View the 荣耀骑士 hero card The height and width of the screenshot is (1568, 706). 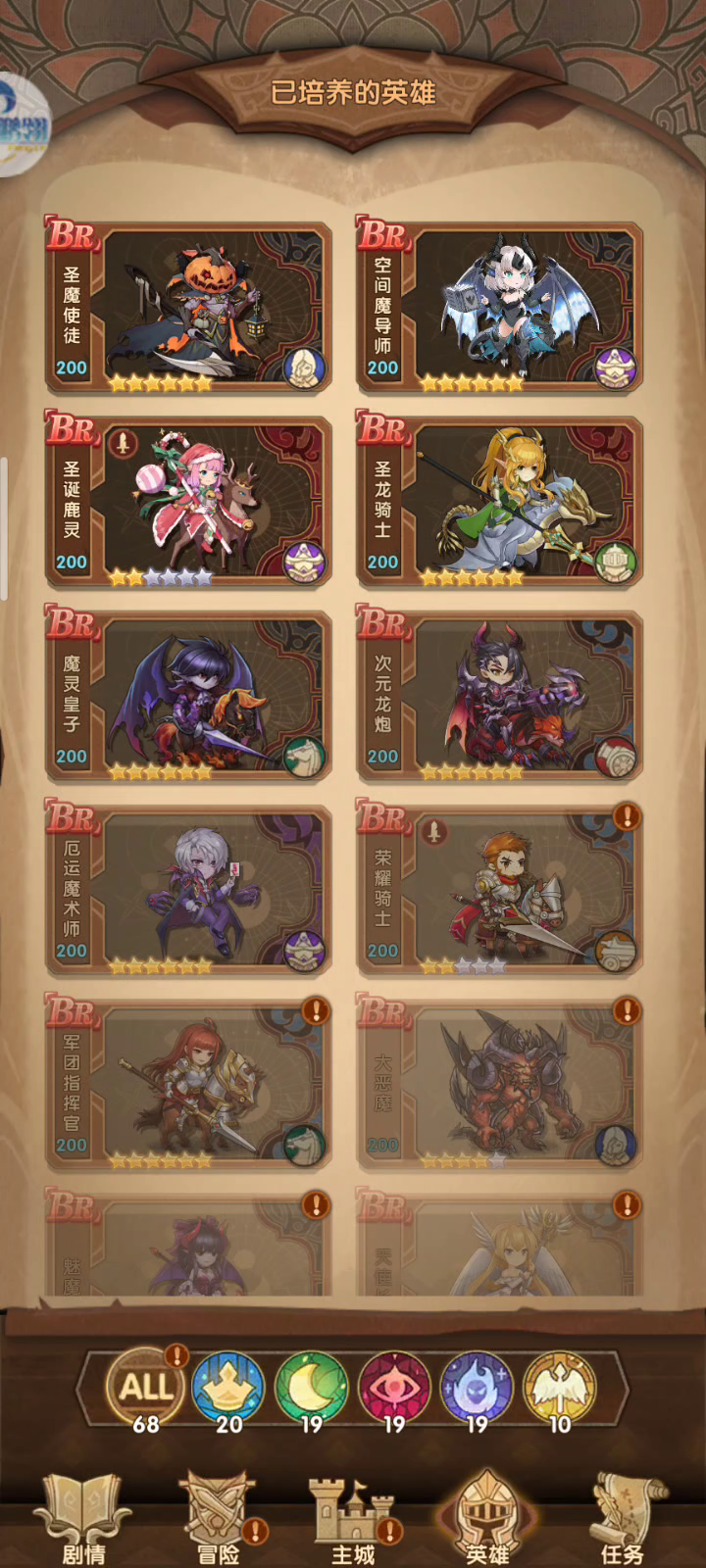[x=500, y=890]
